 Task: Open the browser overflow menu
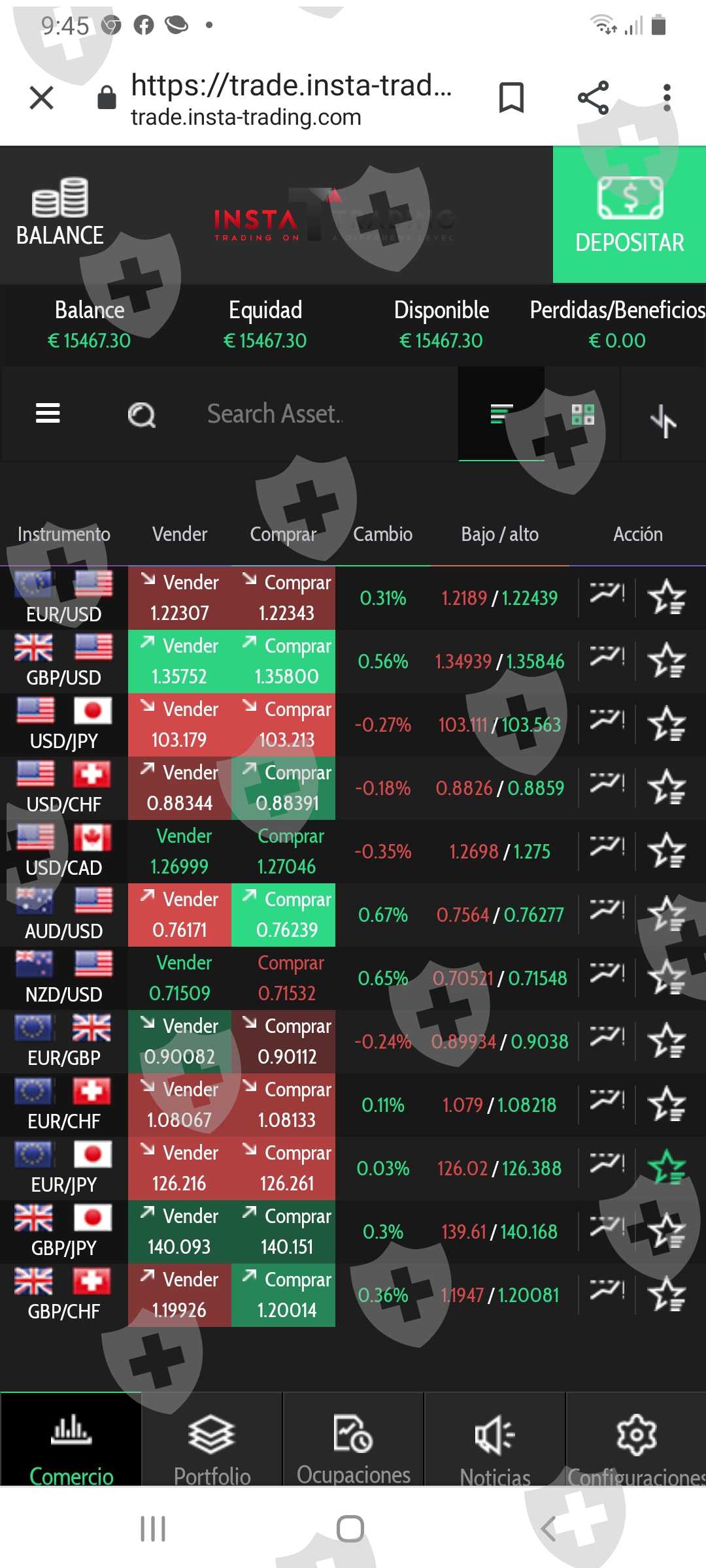pyautogui.click(x=667, y=98)
